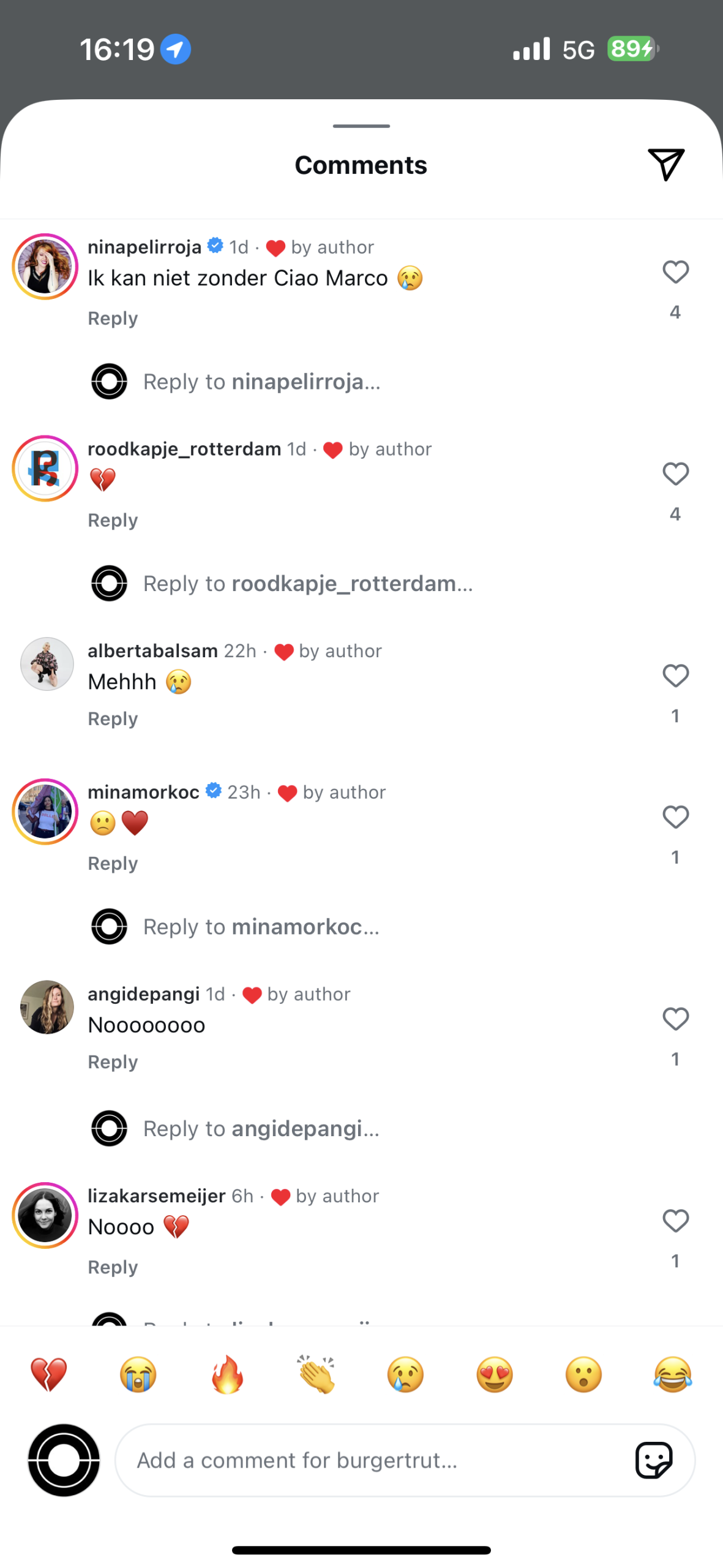
Task: Share the post via the paper plane icon
Action: click(665, 164)
